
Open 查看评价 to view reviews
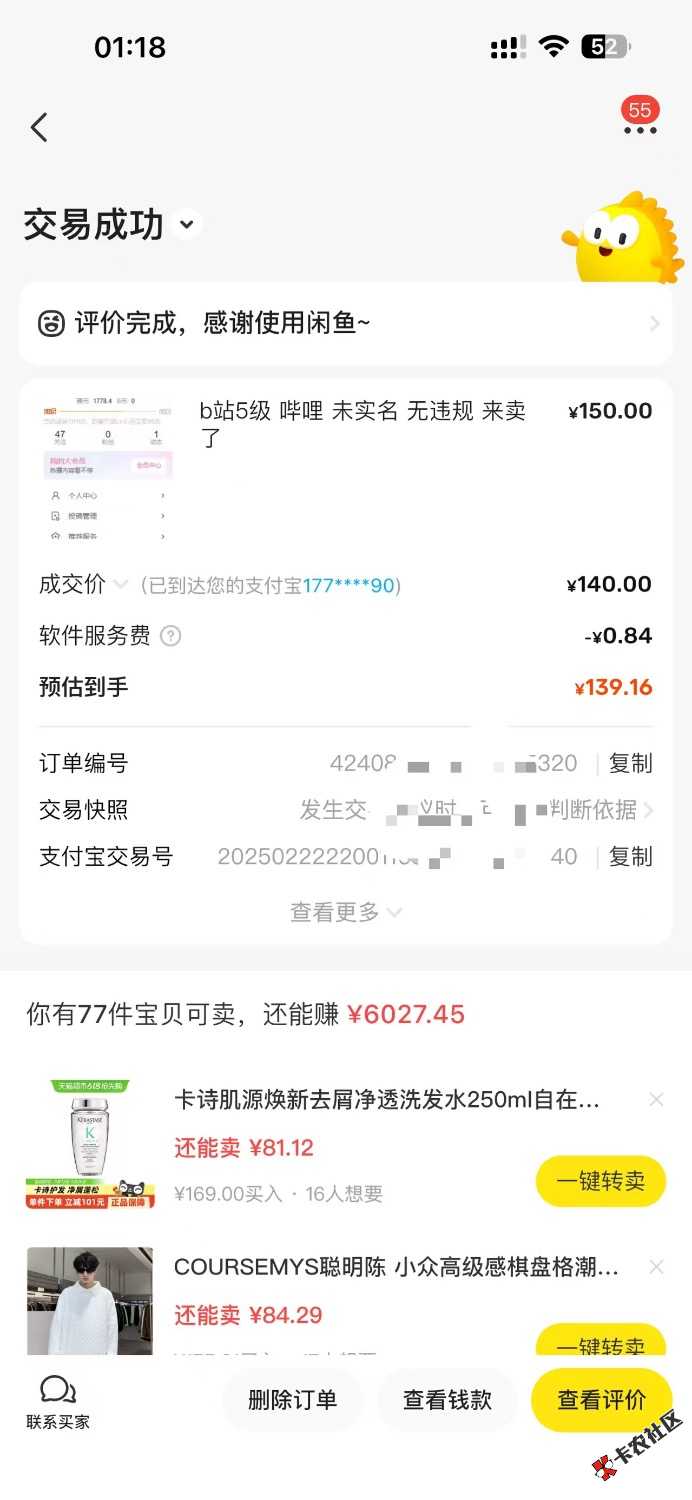pyautogui.click(x=601, y=1400)
